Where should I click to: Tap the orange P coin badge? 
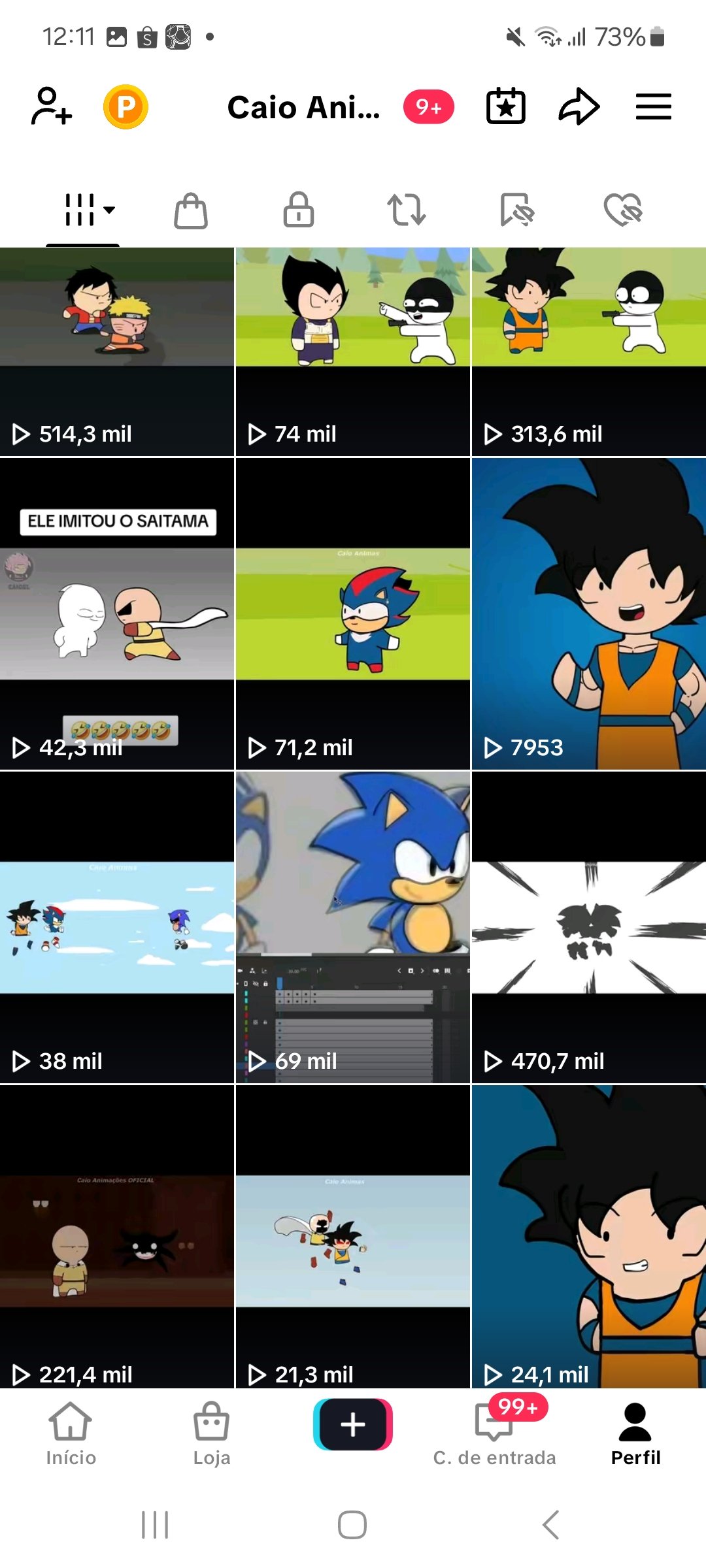[x=126, y=106]
